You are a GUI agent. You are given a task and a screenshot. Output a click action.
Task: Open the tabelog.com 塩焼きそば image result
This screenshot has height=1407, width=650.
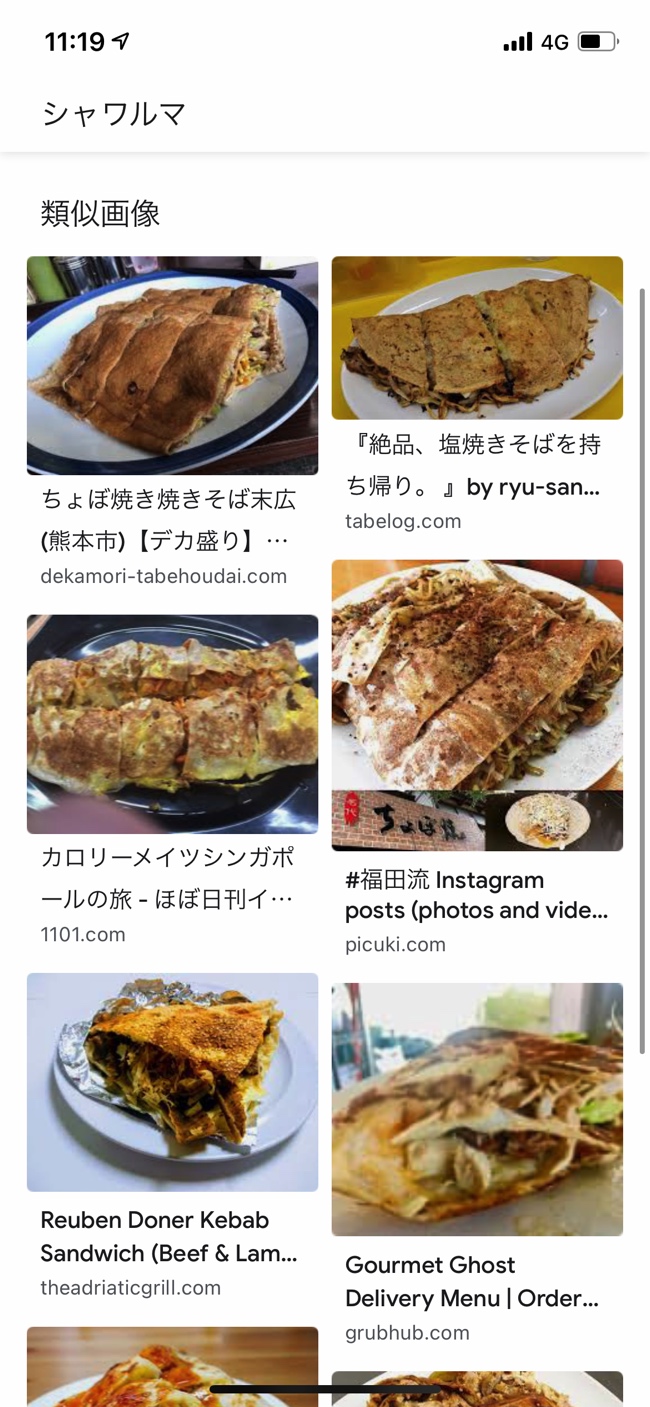[477, 338]
